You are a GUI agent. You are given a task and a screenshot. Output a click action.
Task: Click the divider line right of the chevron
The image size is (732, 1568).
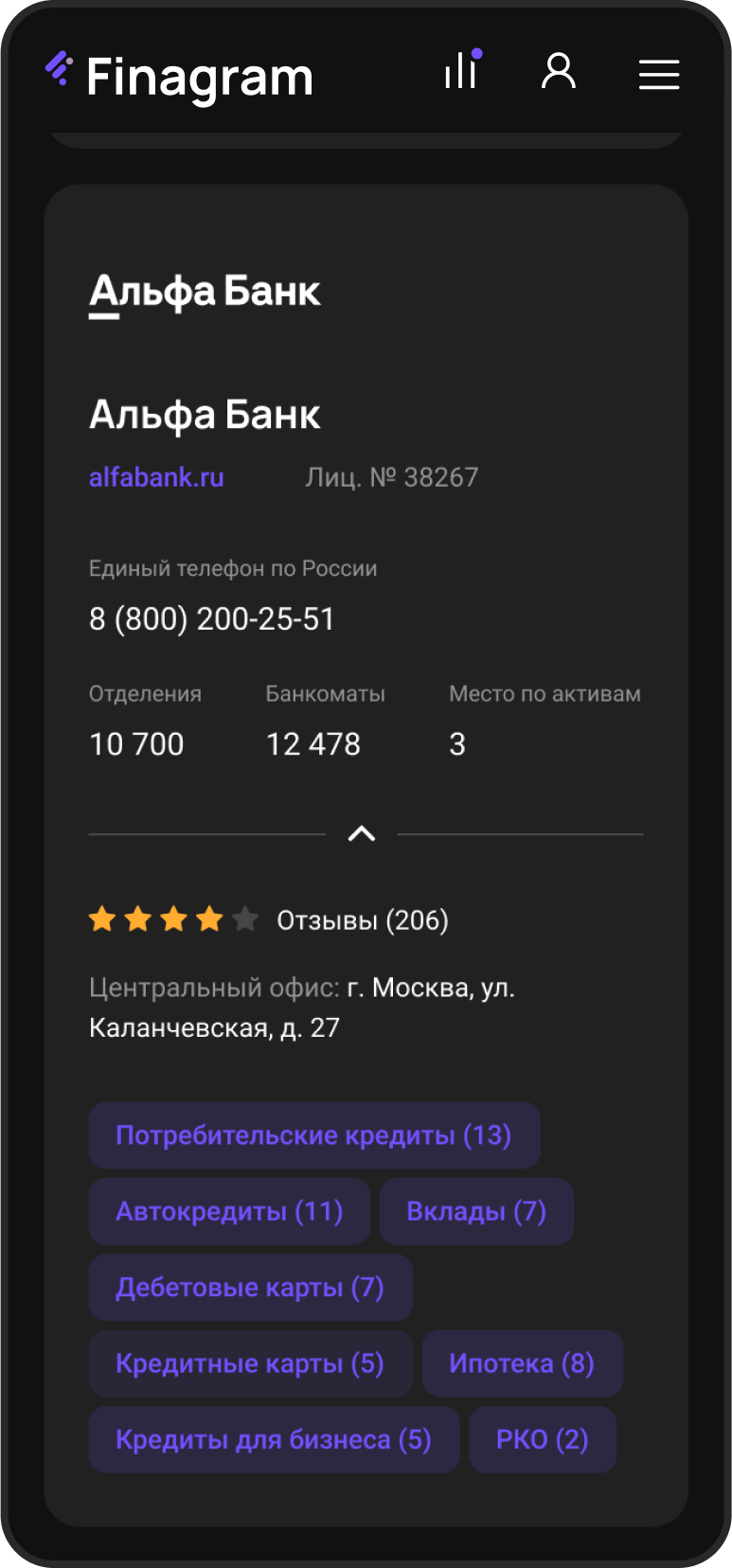click(x=523, y=834)
